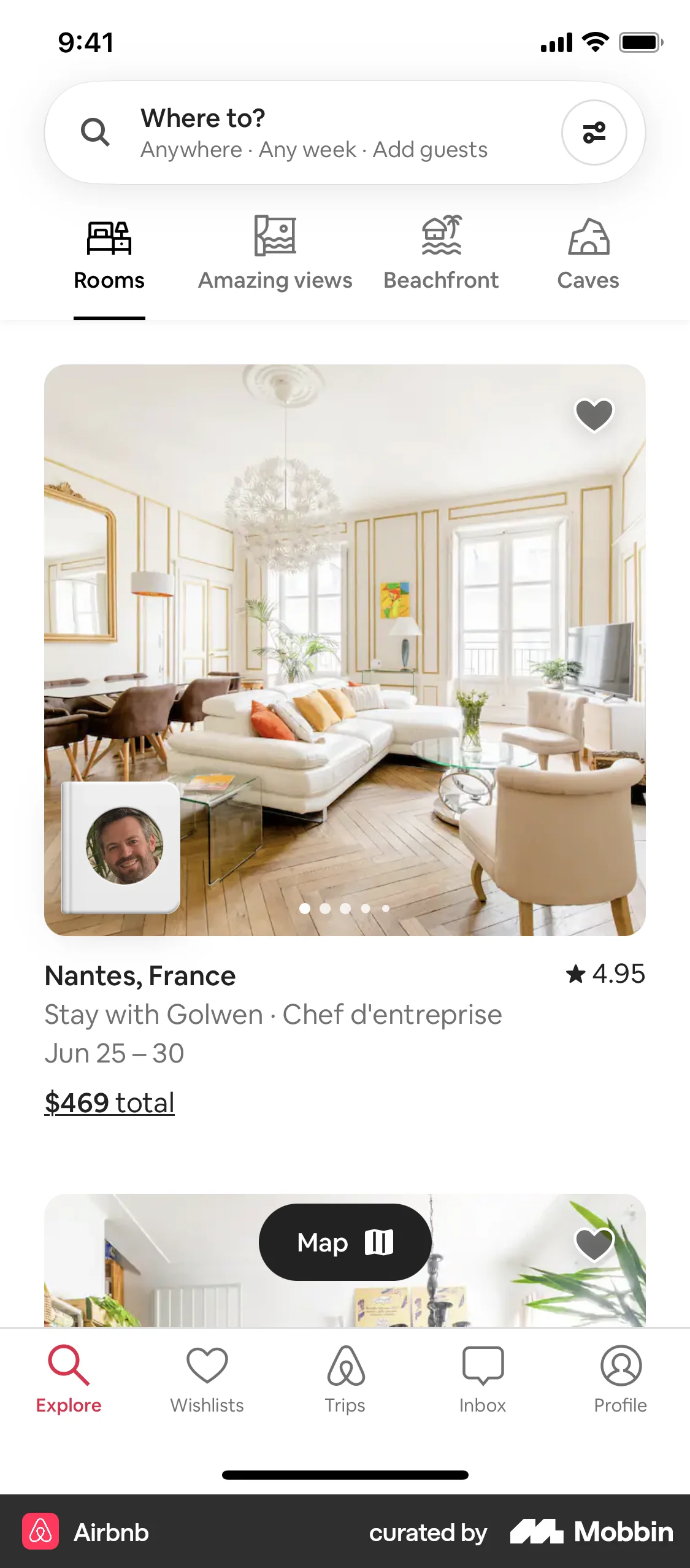Open the Inbox icon

[x=482, y=1377]
